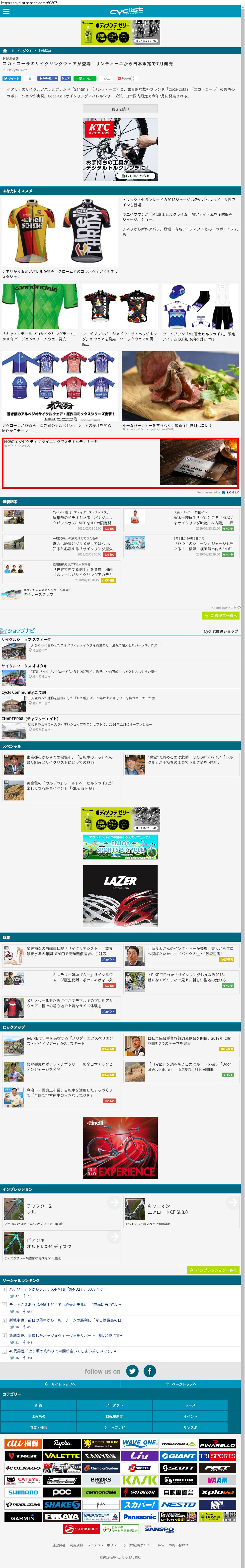Select レース category

[x=190, y=1405]
